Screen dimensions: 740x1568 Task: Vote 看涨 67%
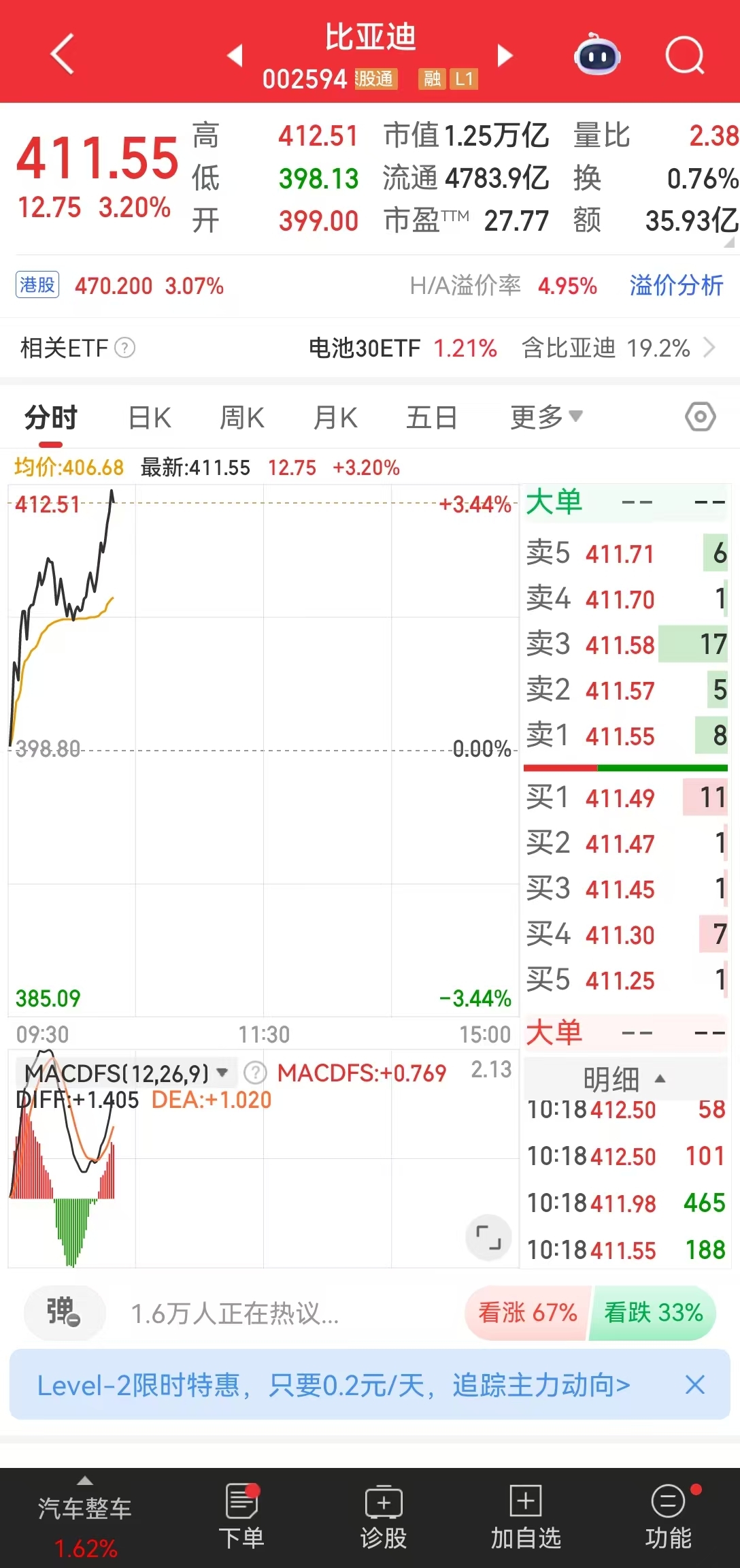coord(527,1312)
